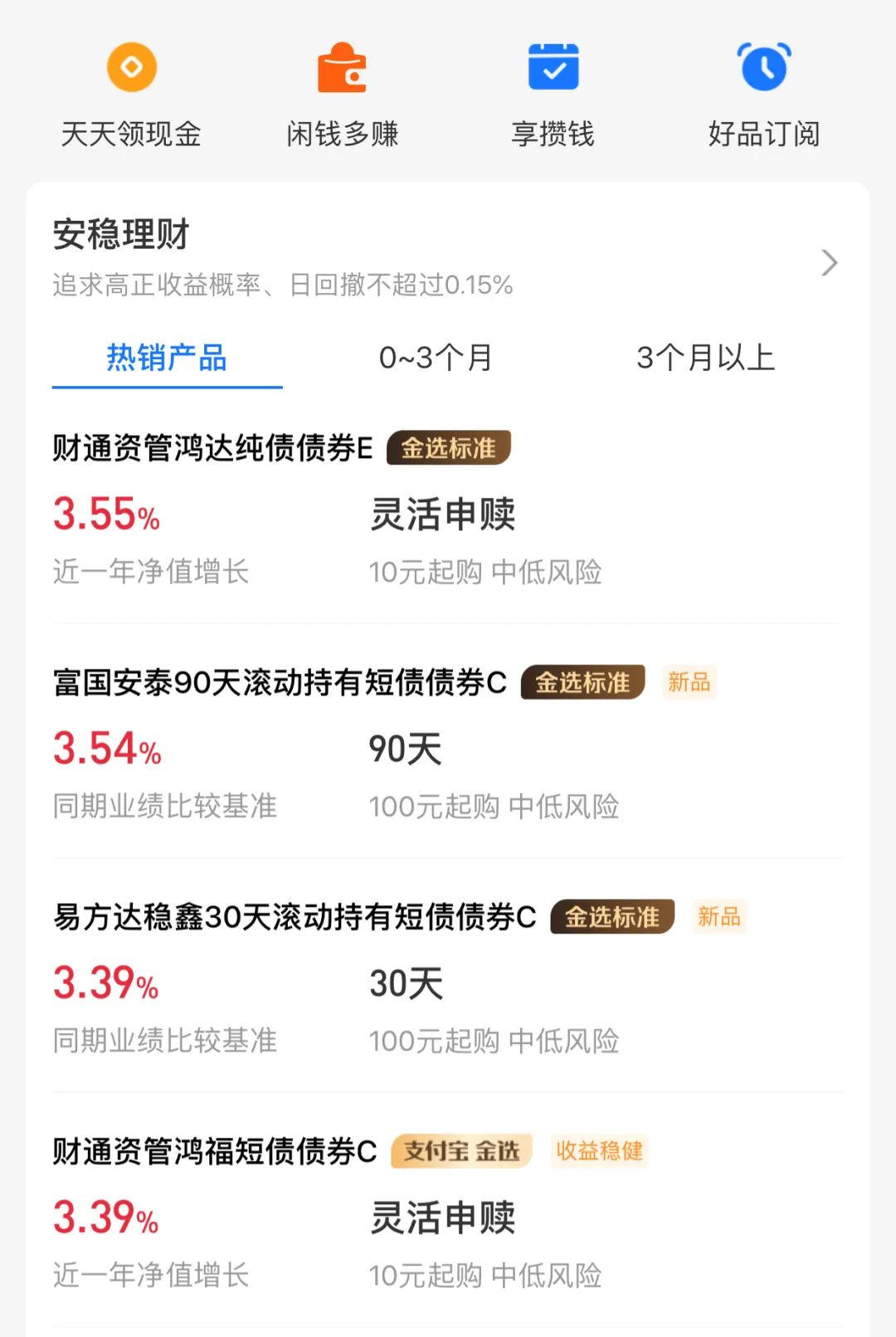Viewport: 896px width, 1337px height.
Task: Open 富国安泰90天滚动持有短债债券C product
Action: 280,683
